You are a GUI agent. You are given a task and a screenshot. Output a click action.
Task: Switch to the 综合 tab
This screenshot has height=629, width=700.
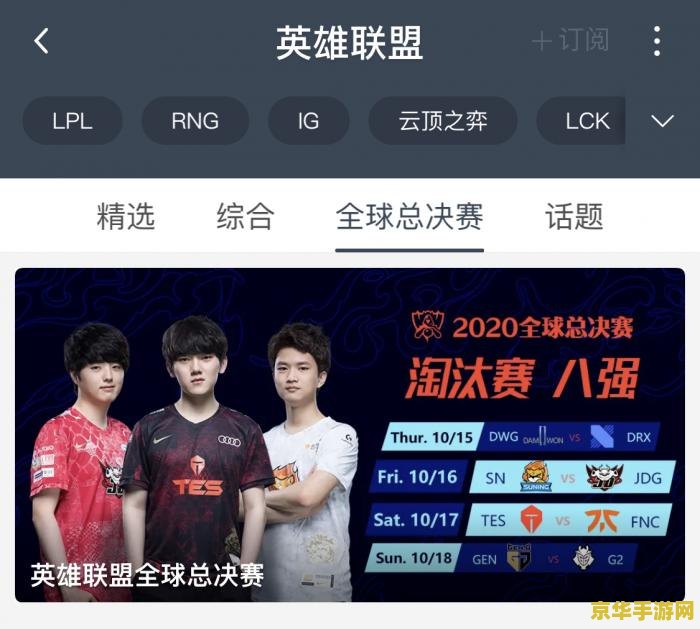coord(245,216)
